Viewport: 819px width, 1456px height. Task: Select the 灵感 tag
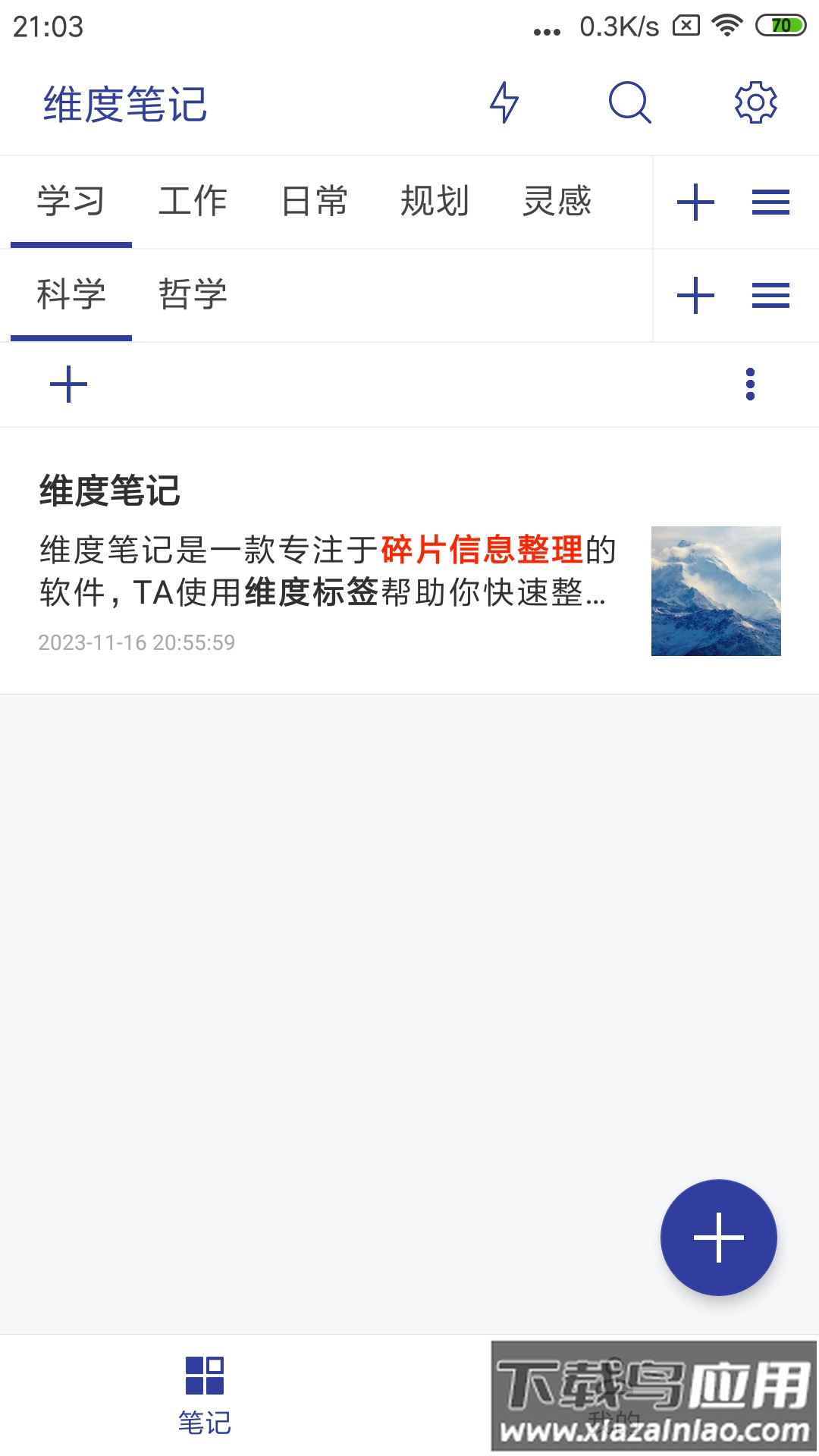click(559, 201)
